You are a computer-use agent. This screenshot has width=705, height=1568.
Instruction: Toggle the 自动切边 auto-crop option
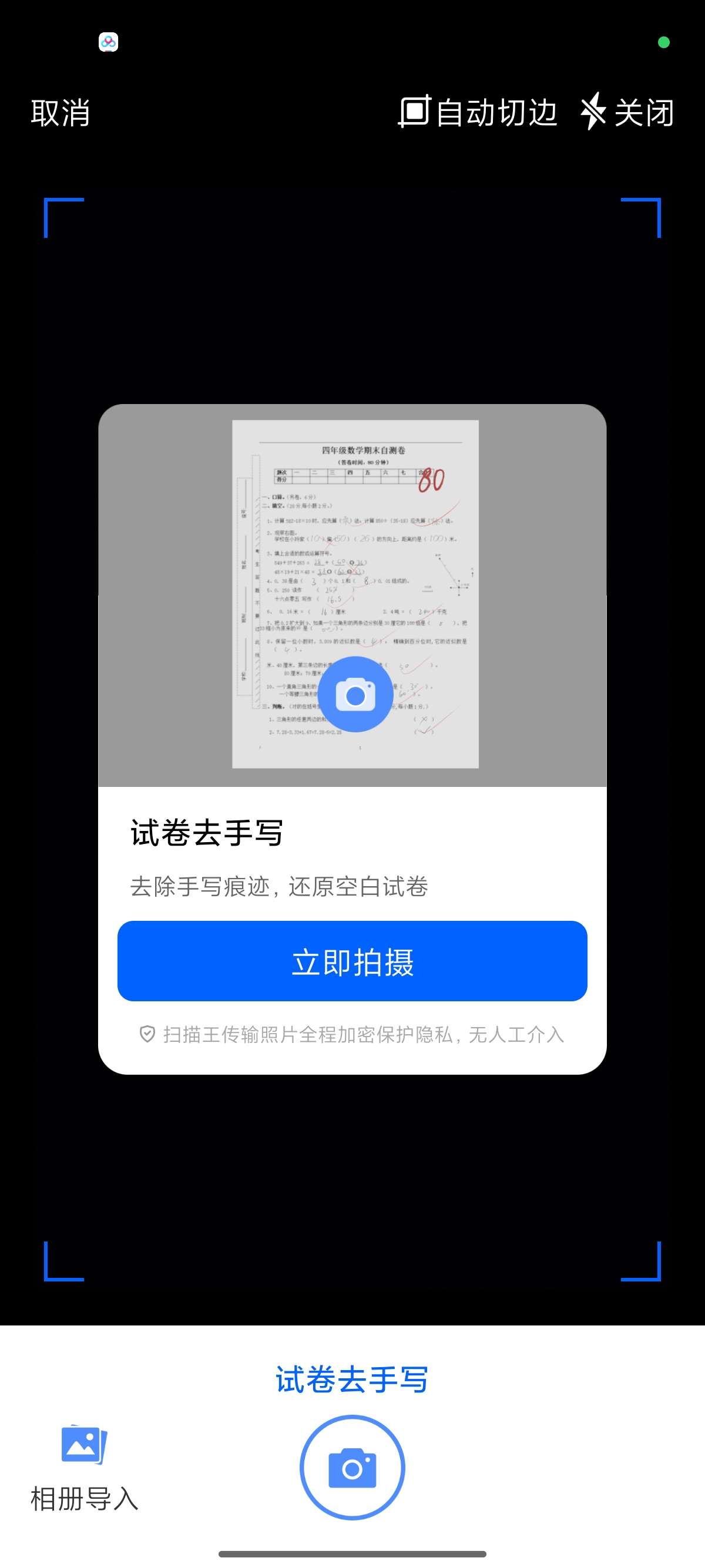(x=478, y=112)
